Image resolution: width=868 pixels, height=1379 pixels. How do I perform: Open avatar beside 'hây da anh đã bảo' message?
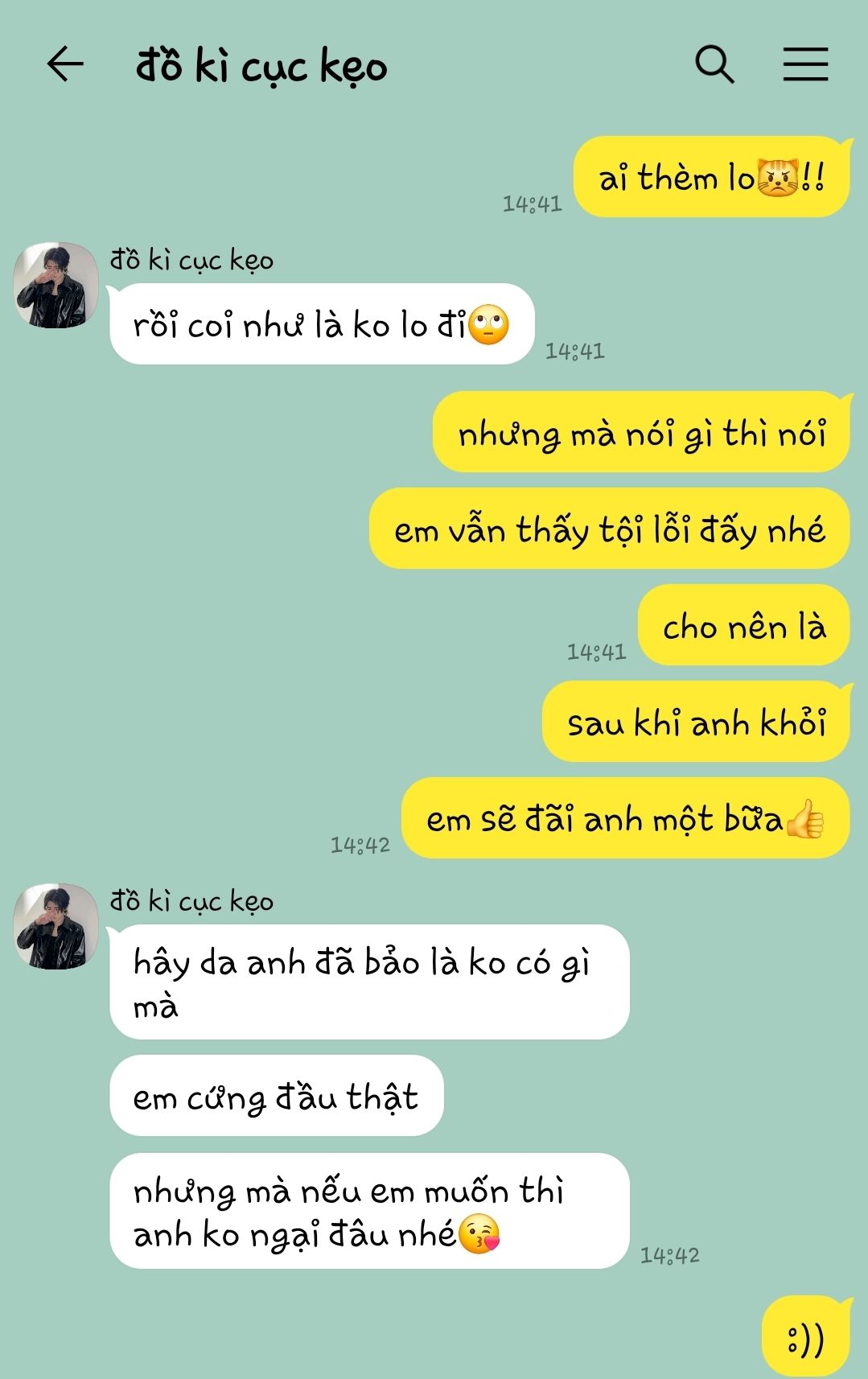coord(56,926)
